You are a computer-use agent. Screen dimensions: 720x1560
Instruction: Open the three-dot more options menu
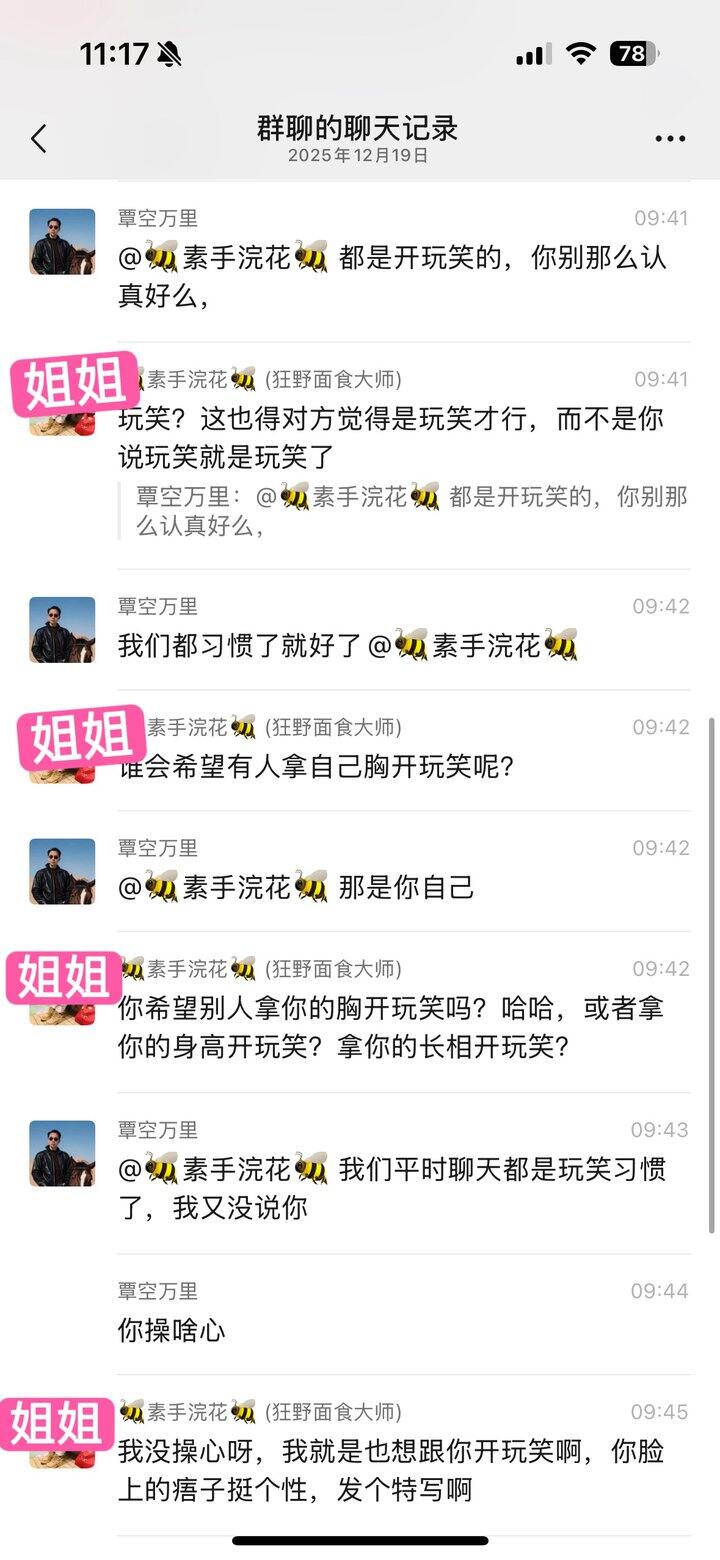click(x=670, y=139)
